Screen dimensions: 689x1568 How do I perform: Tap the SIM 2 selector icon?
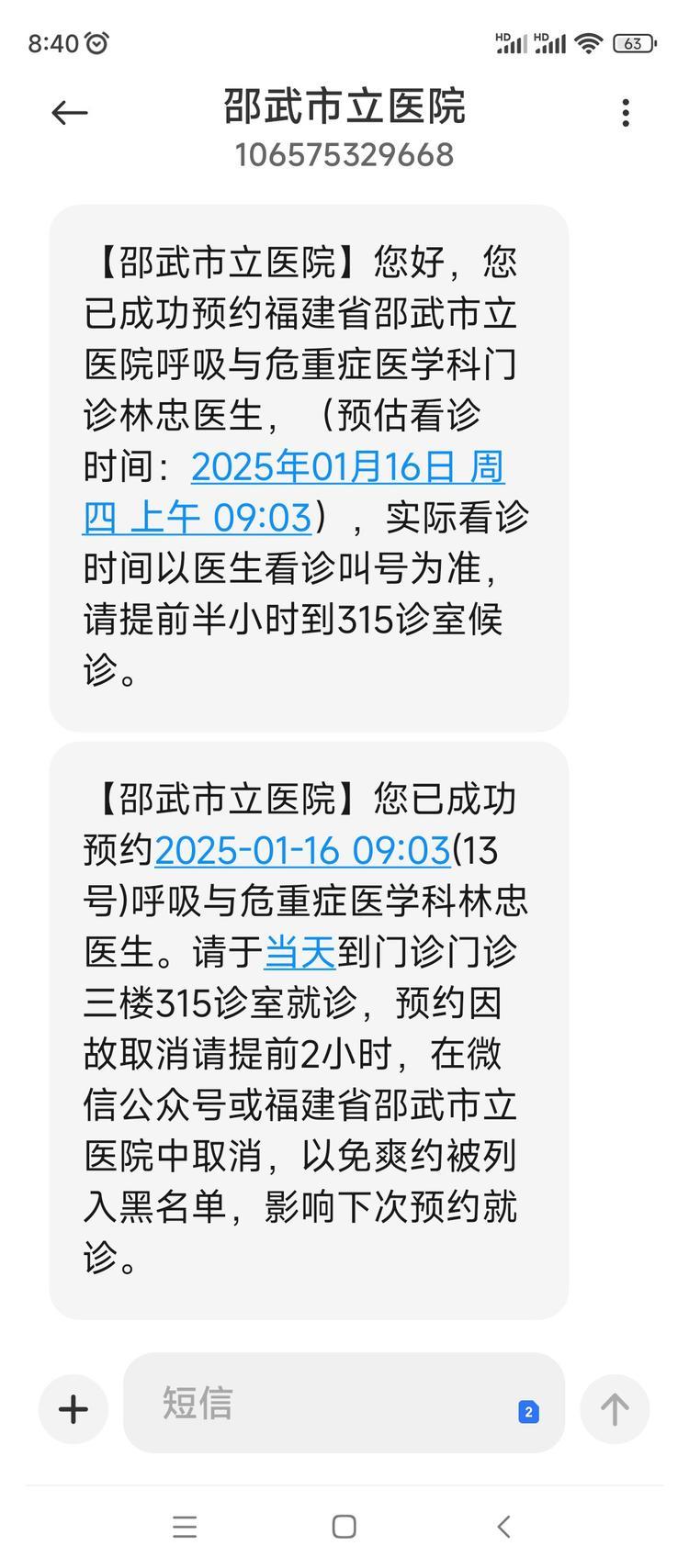pos(528,1412)
